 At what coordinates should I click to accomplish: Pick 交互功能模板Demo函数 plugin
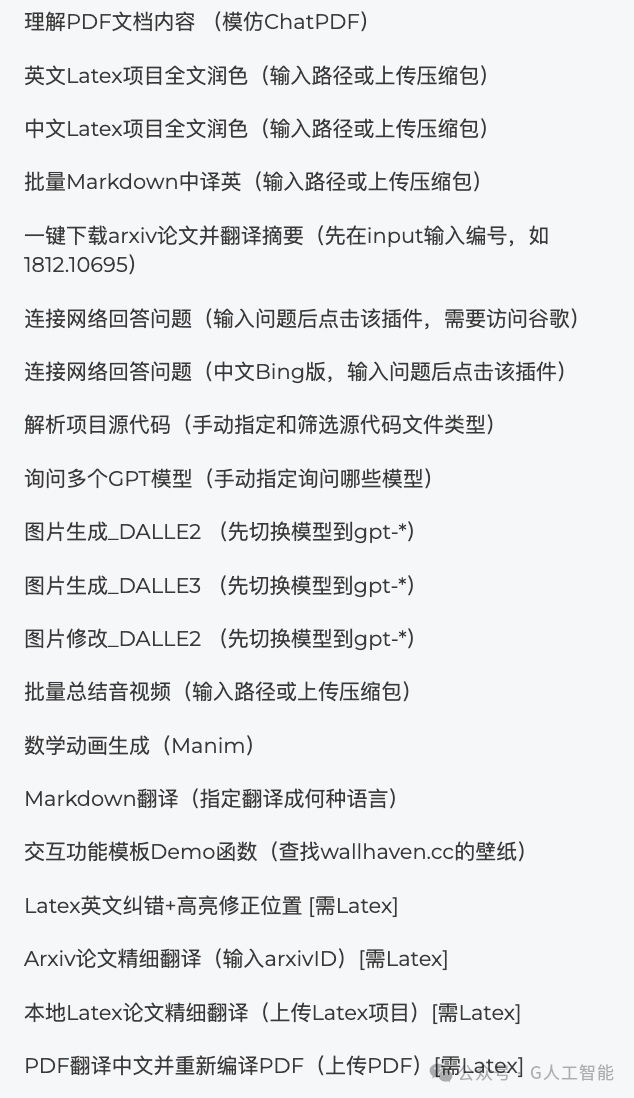pos(276,852)
